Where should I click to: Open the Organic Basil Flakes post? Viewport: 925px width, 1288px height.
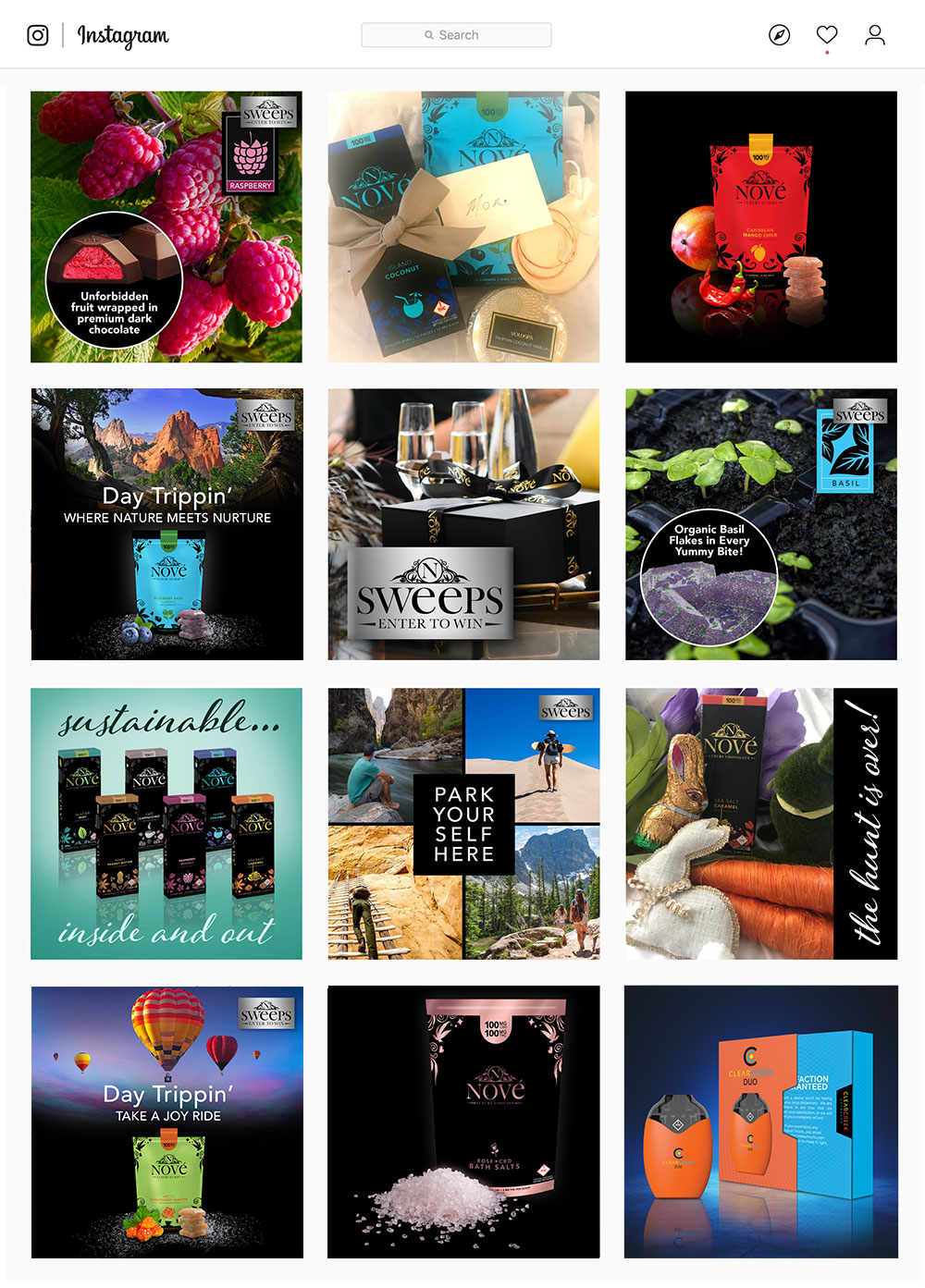click(x=760, y=524)
